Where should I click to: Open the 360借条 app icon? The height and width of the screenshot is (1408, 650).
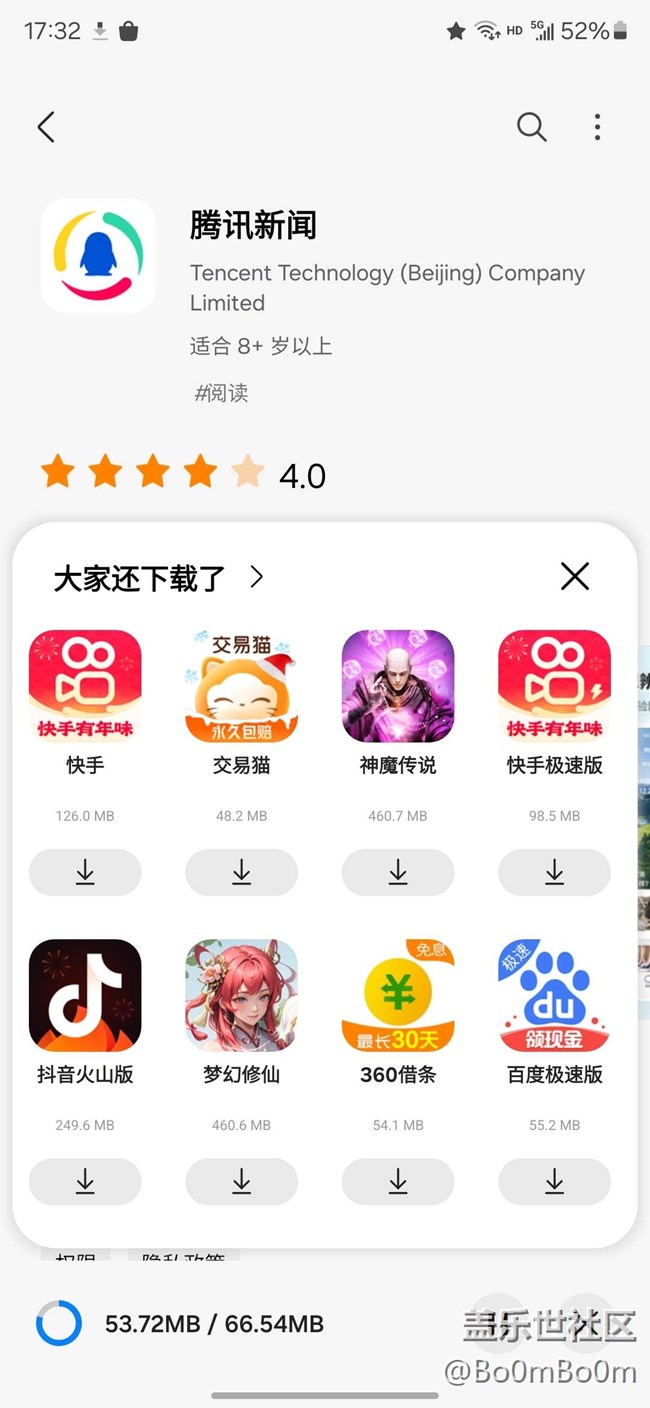[x=398, y=995]
